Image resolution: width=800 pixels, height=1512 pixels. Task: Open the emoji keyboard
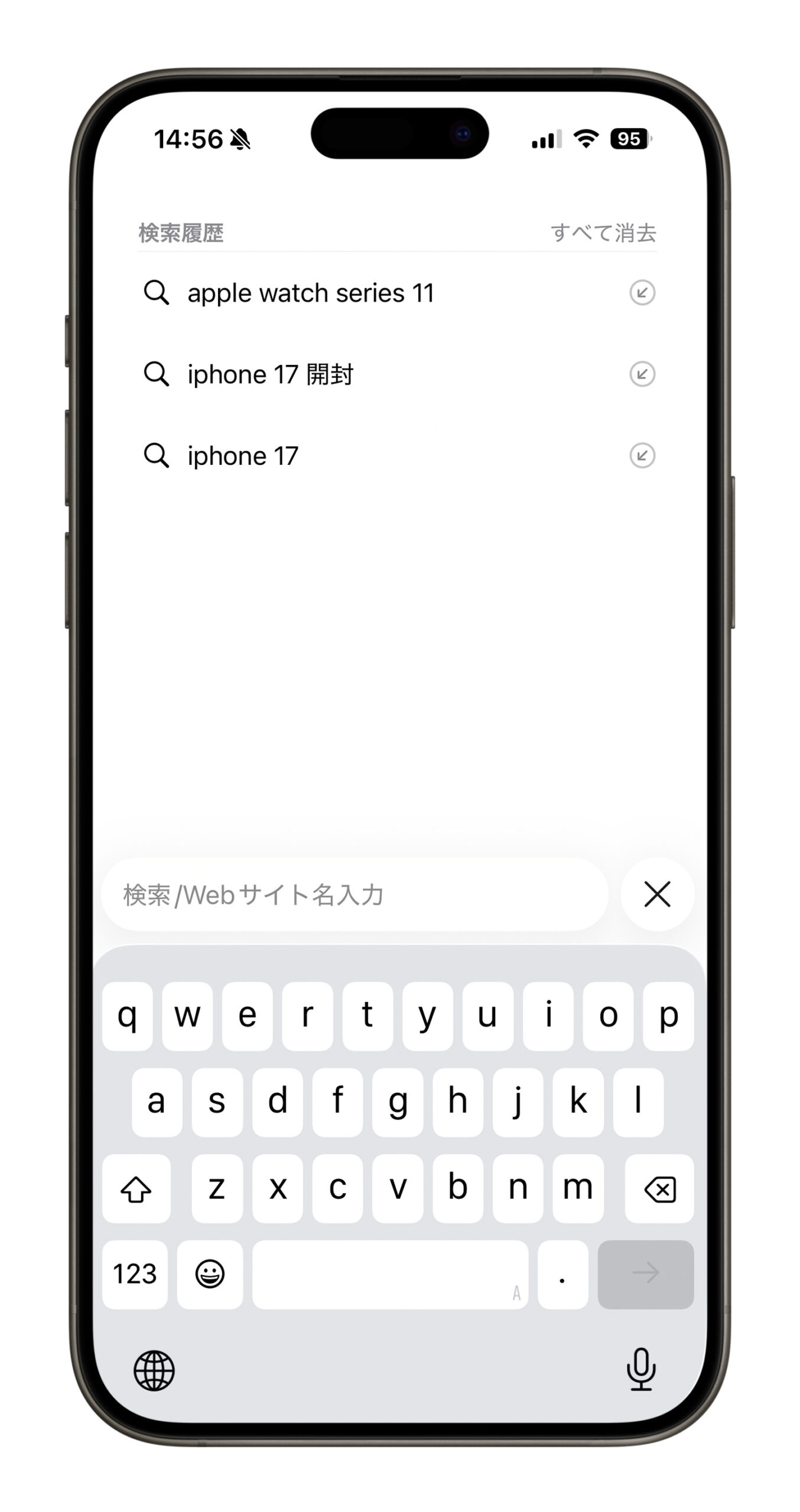(x=210, y=1274)
